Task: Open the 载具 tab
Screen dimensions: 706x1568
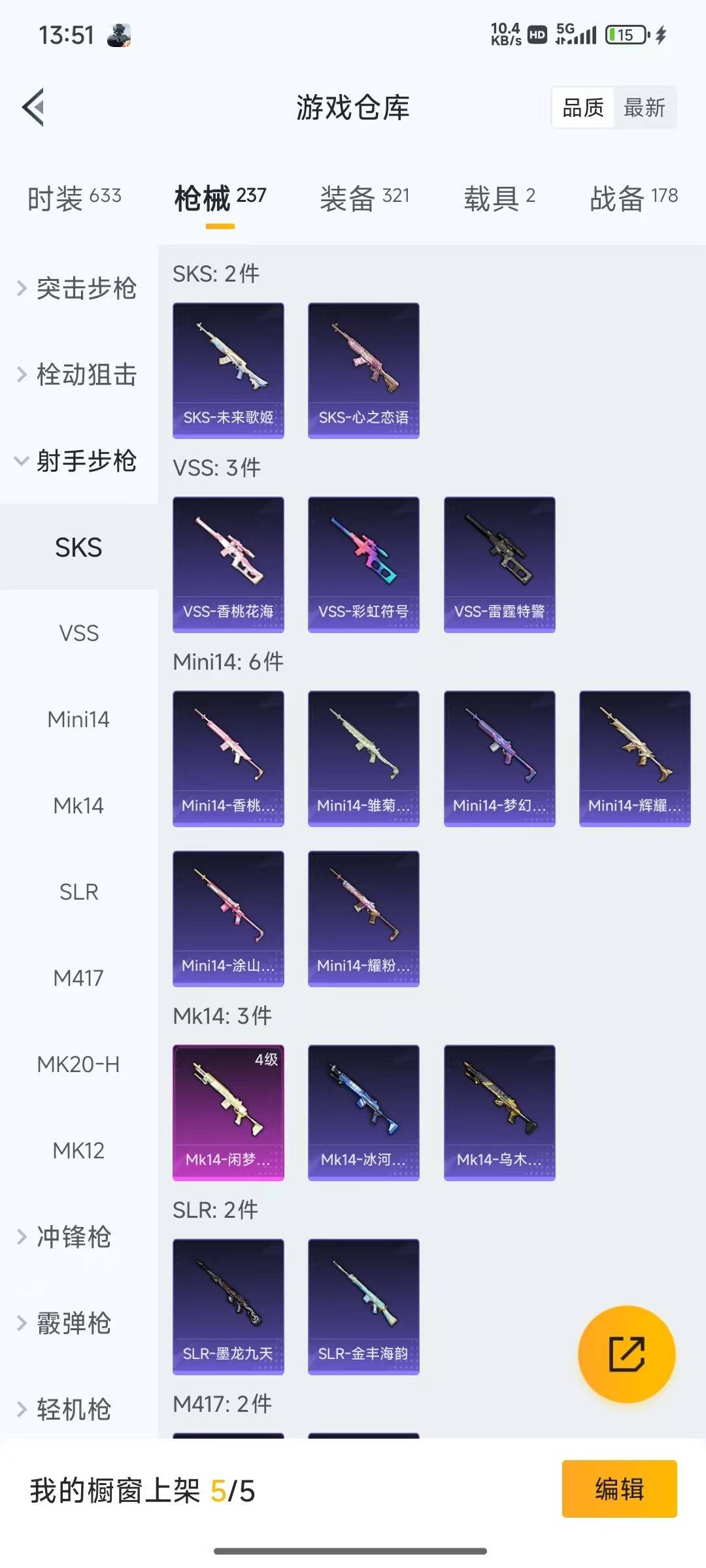Action: point(499,198)
